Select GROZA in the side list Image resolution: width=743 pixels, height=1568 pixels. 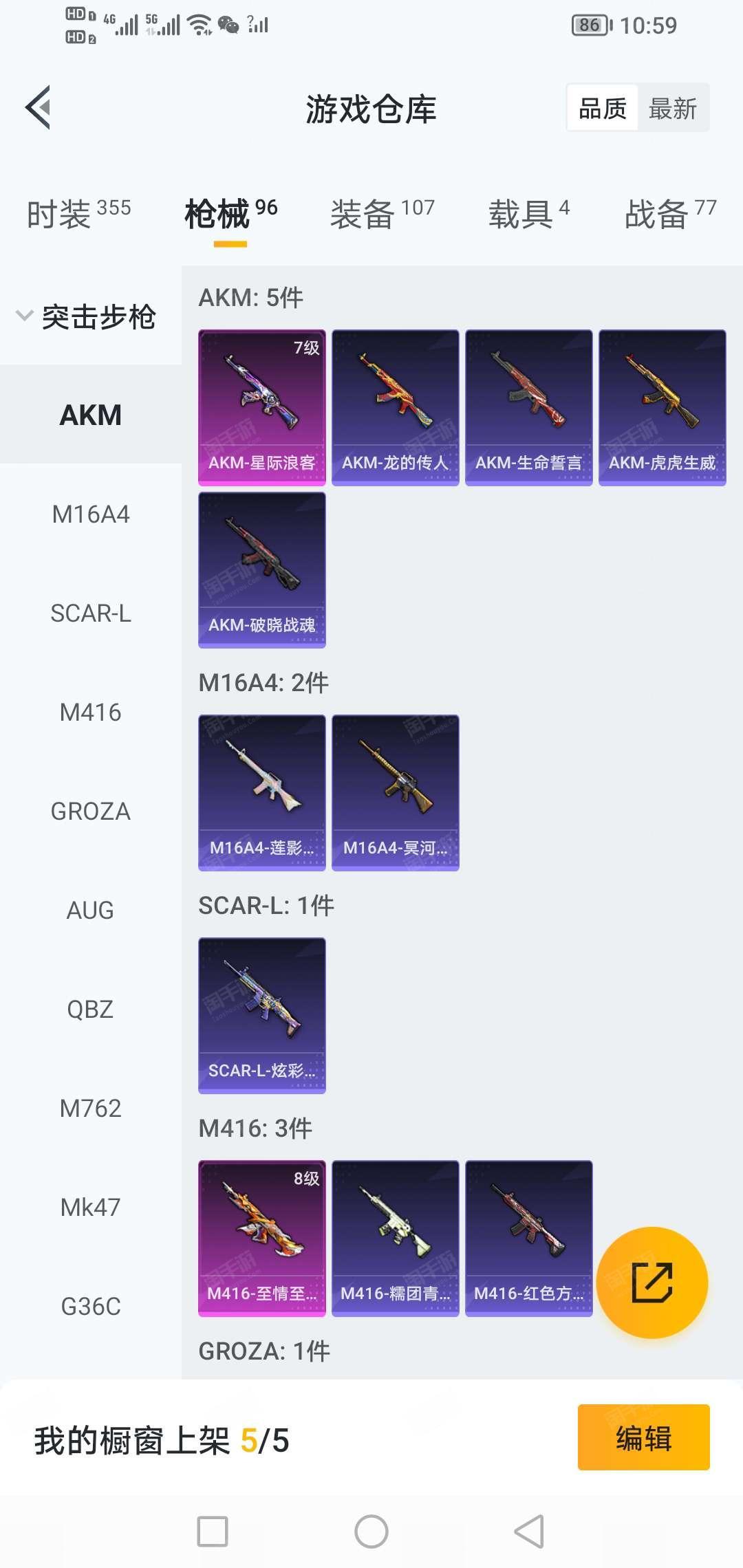click(x=91, y=812)
